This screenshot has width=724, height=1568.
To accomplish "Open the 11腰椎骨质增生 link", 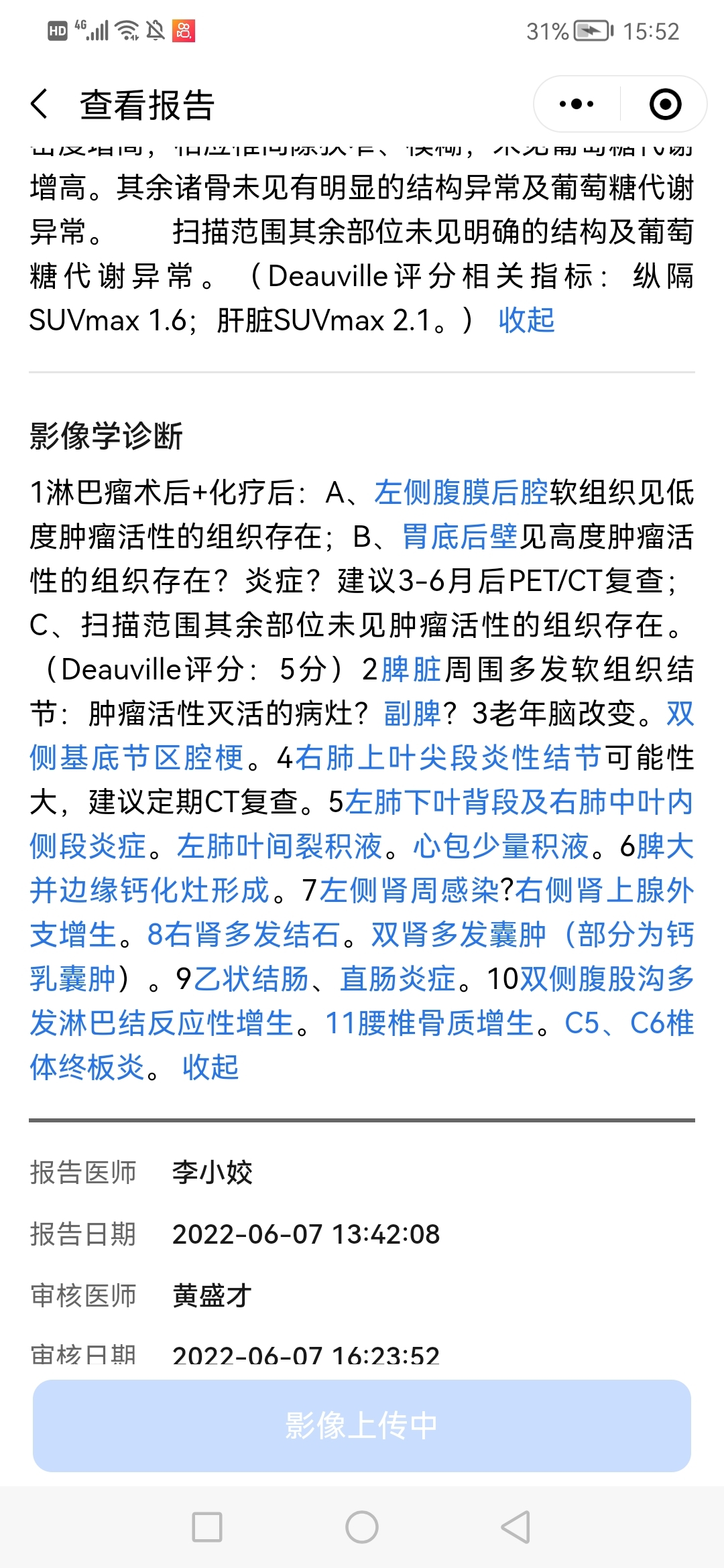I will click(430, 1023).
